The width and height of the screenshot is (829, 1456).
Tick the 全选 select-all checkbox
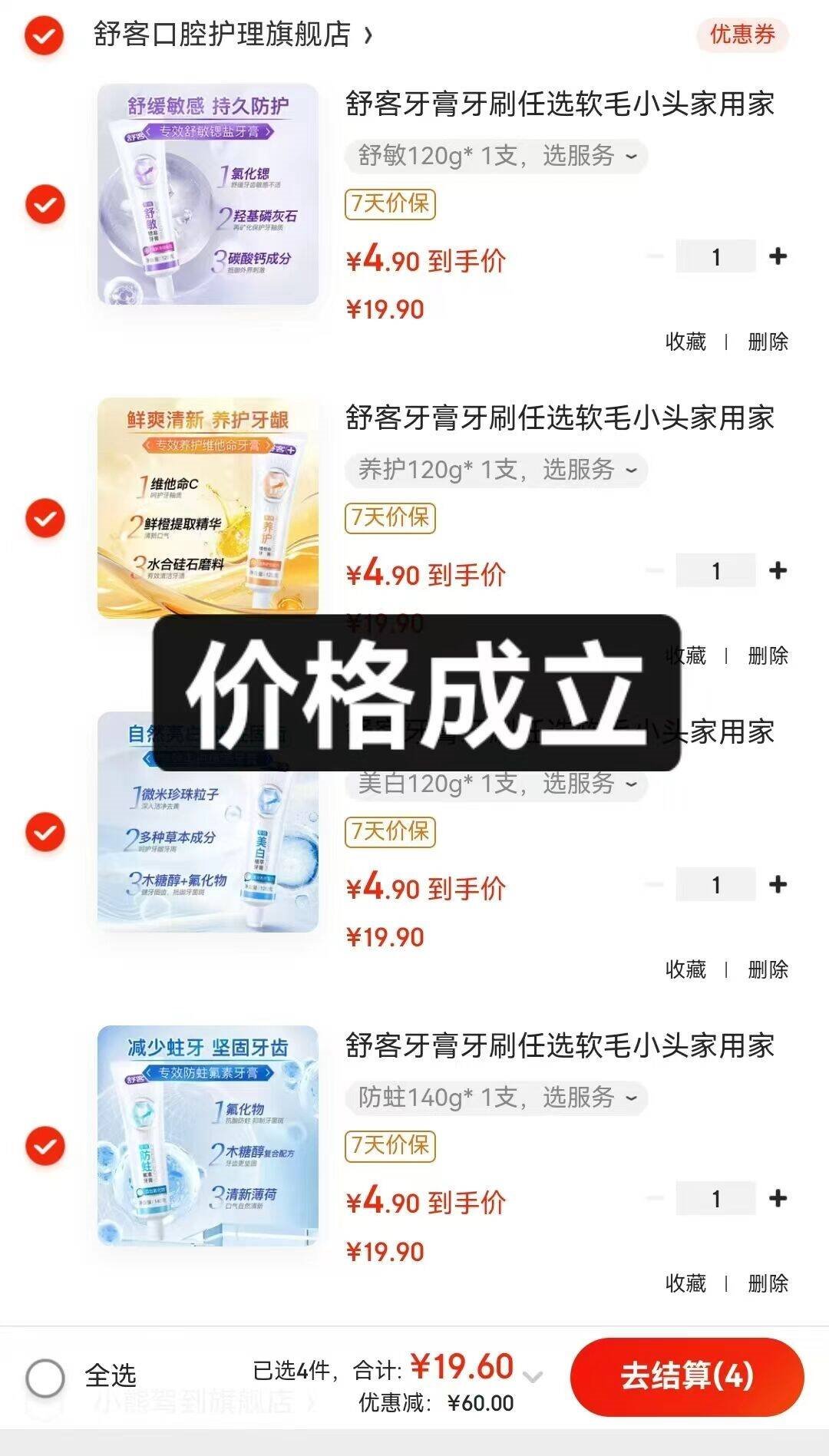(x=45, y=1378)
